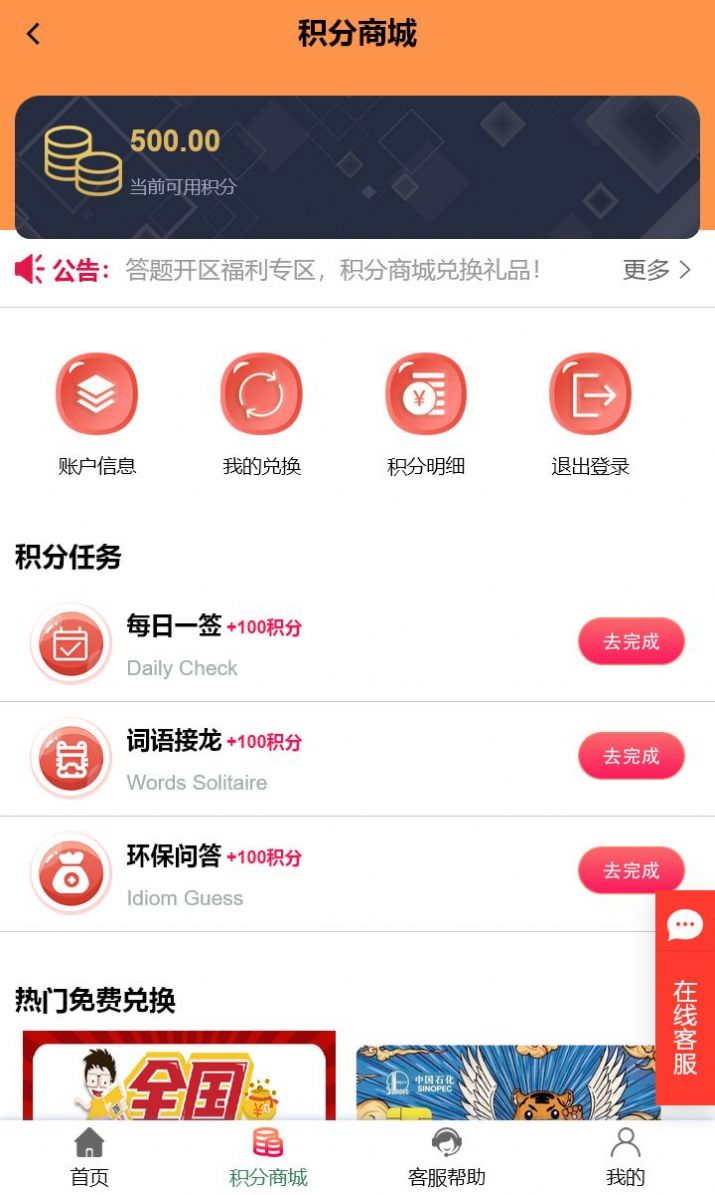Tap 去完成 for 词语接龙
715x1195 pixels.
tap(631, 756)
